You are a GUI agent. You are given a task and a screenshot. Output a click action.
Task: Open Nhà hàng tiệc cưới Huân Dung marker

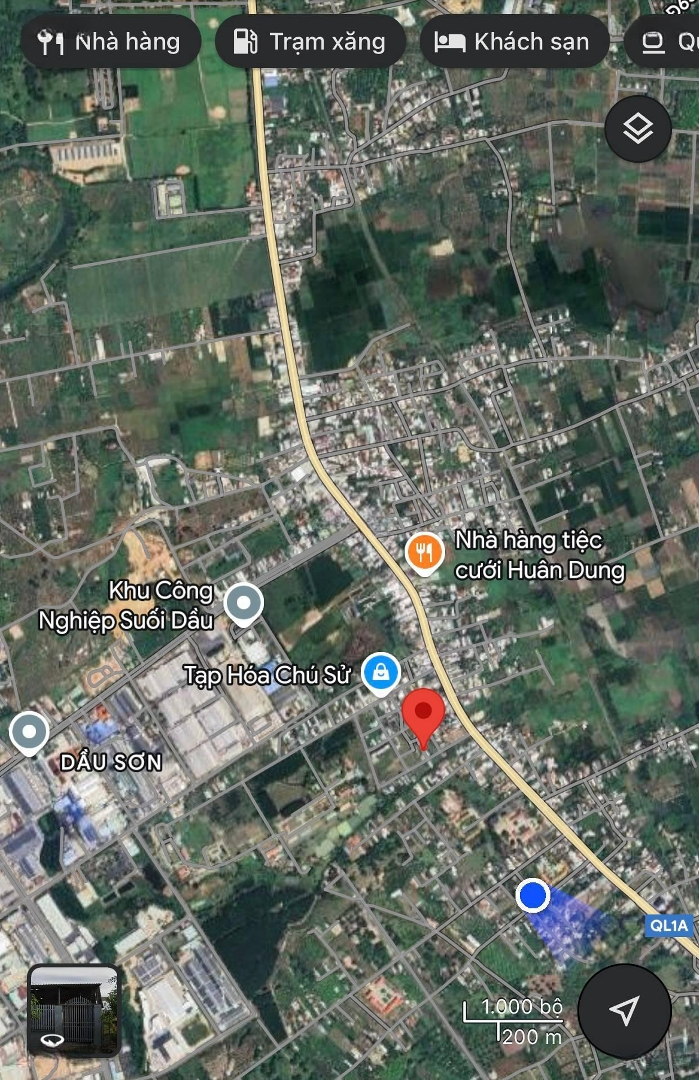[x=426, y=552]
